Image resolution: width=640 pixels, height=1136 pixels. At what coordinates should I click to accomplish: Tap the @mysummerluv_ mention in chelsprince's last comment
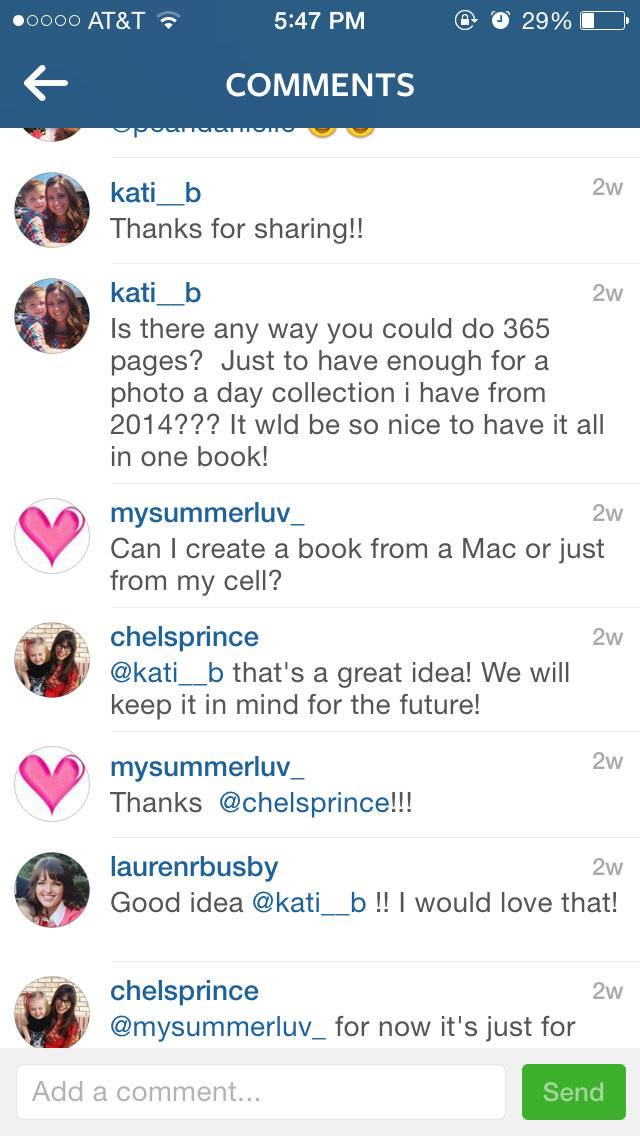tap(218, 1027)
